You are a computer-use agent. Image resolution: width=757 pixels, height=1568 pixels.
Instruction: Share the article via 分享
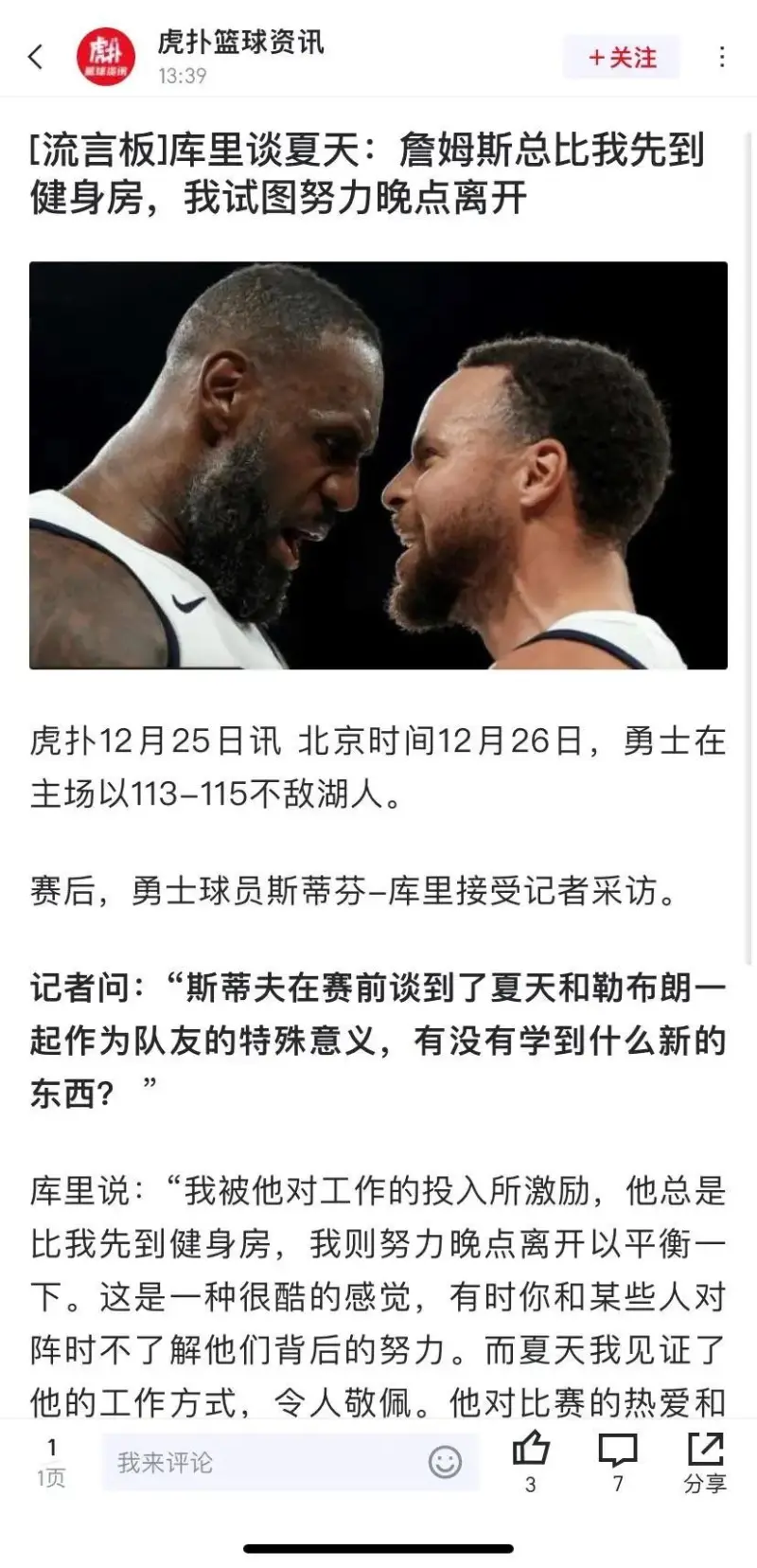point(705,1462)
